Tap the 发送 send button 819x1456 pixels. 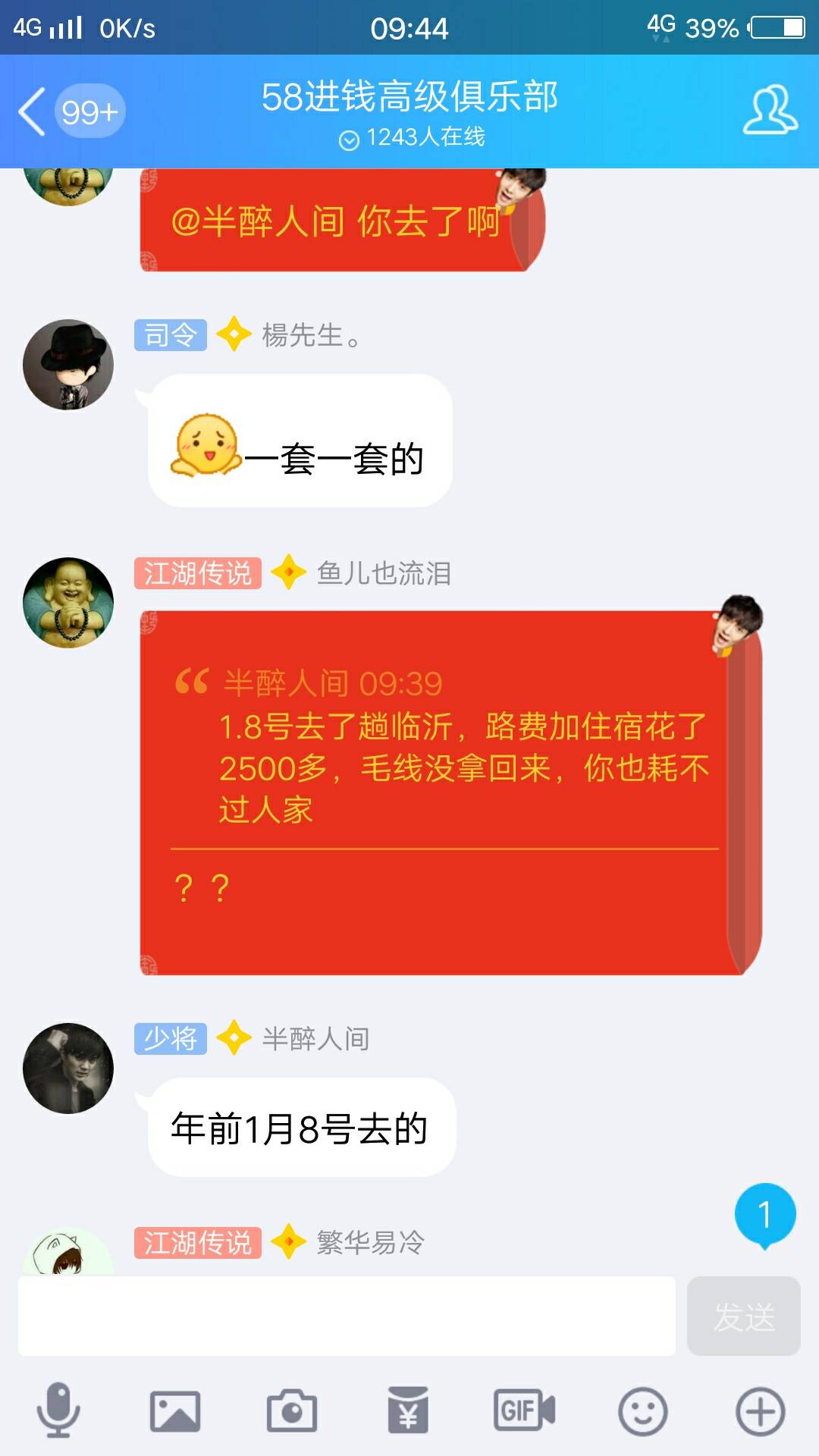(x=743, y=1316)
